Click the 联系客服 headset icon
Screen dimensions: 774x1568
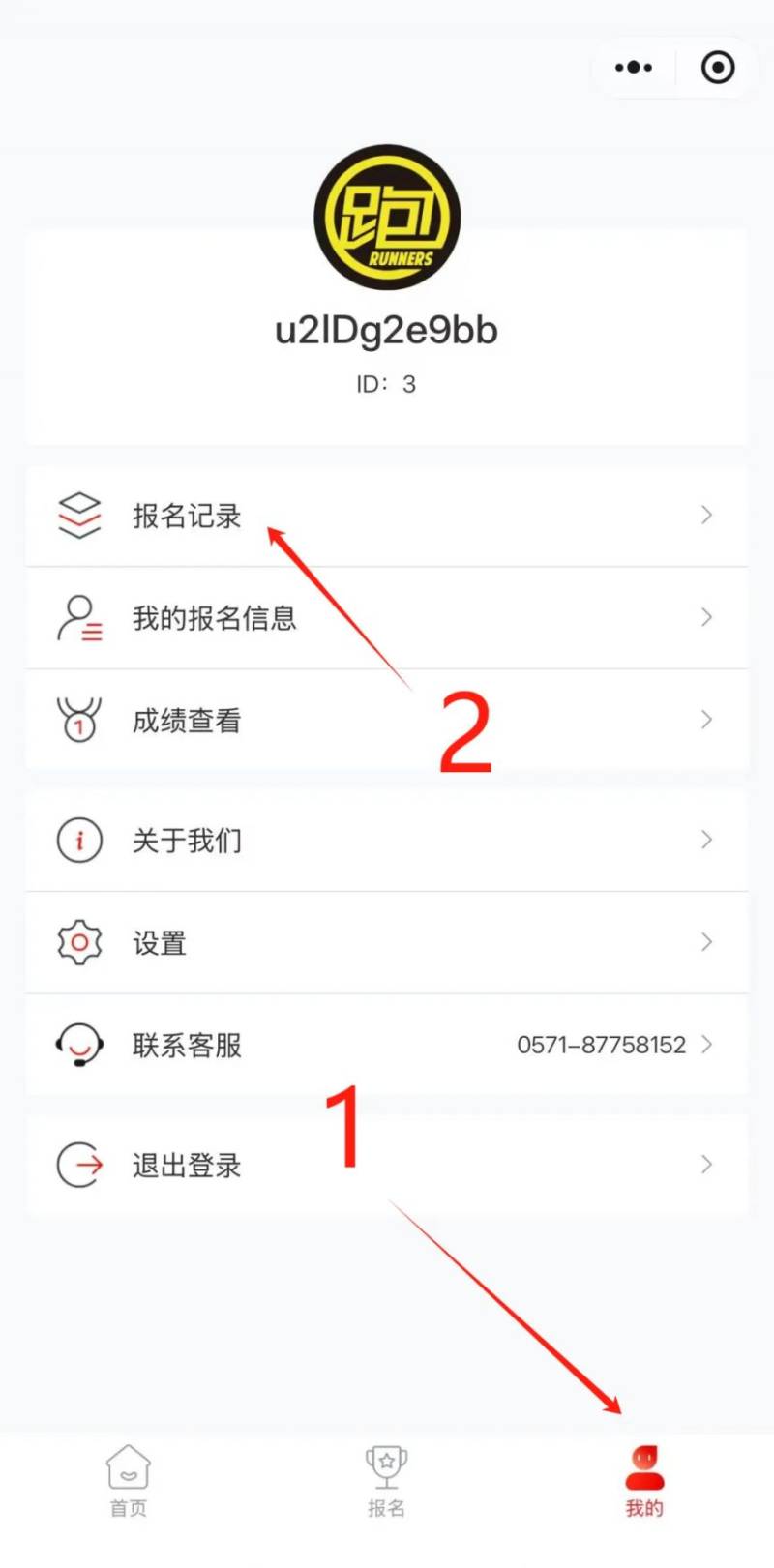coord(79,1046)
